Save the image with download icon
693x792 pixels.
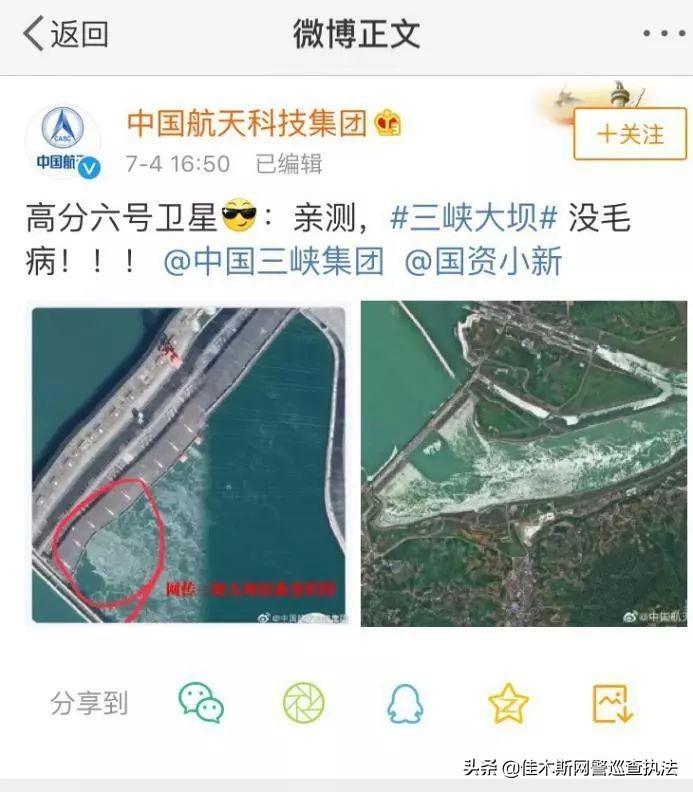pyautogui.click(x=612, y=703)
